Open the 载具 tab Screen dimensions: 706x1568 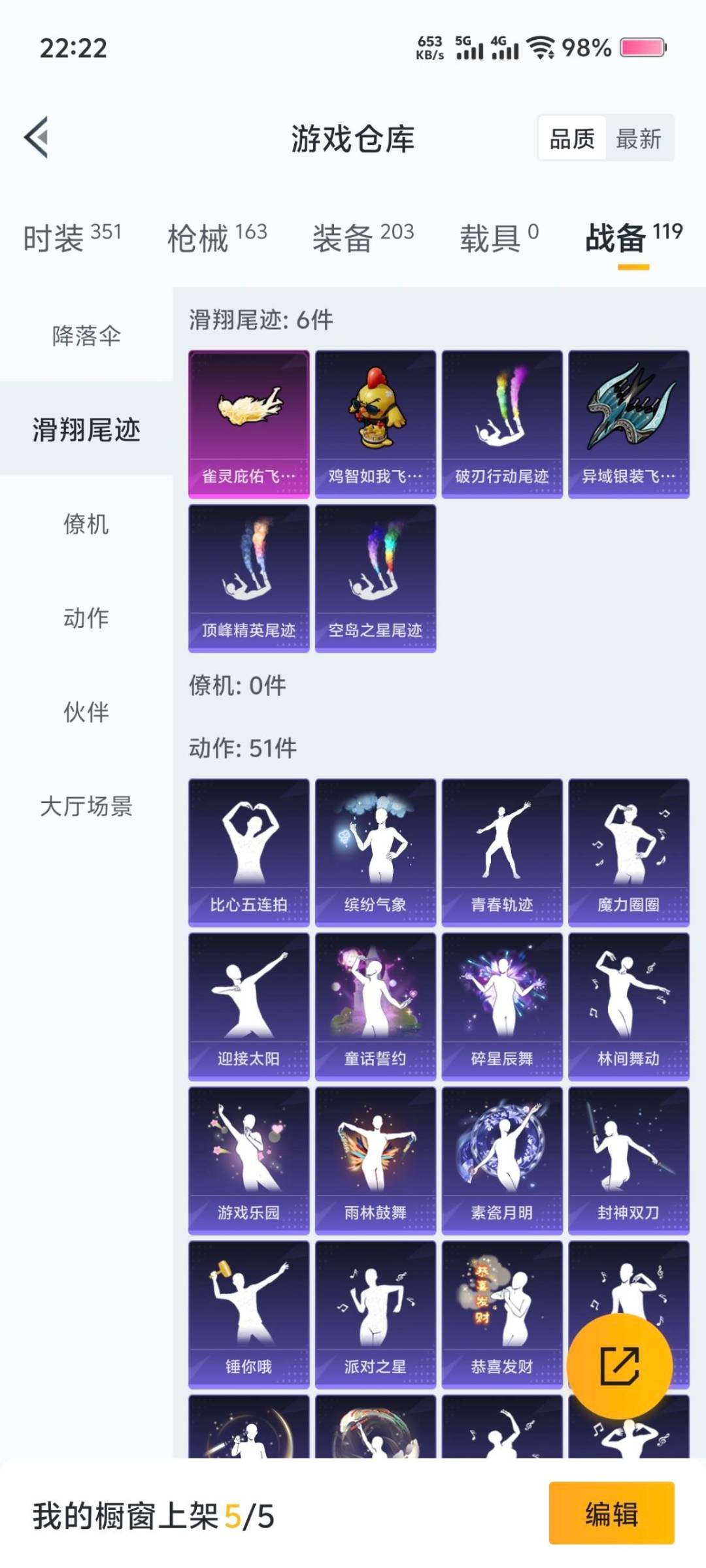[499, 238]
